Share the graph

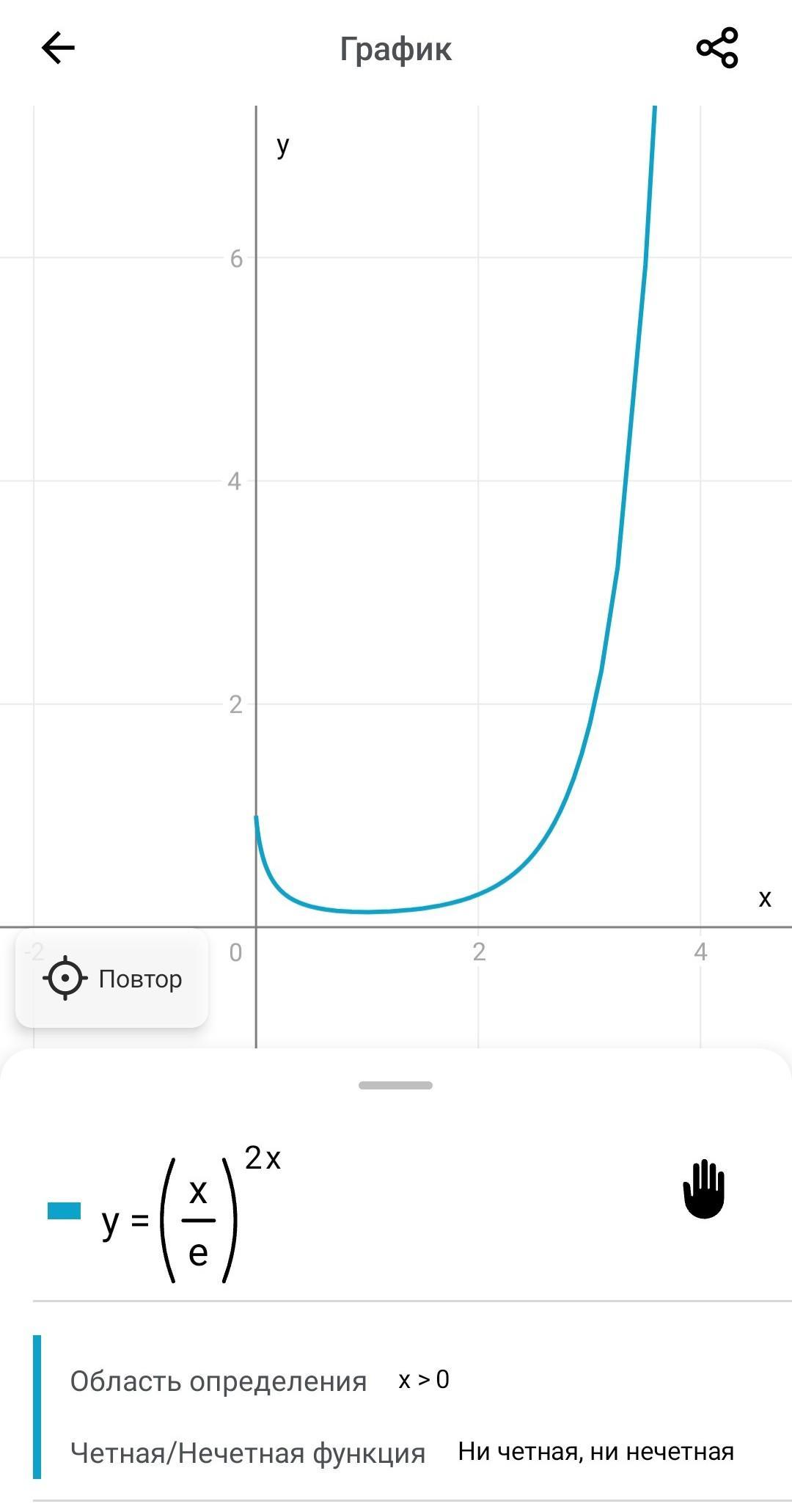tap(716, 48)
